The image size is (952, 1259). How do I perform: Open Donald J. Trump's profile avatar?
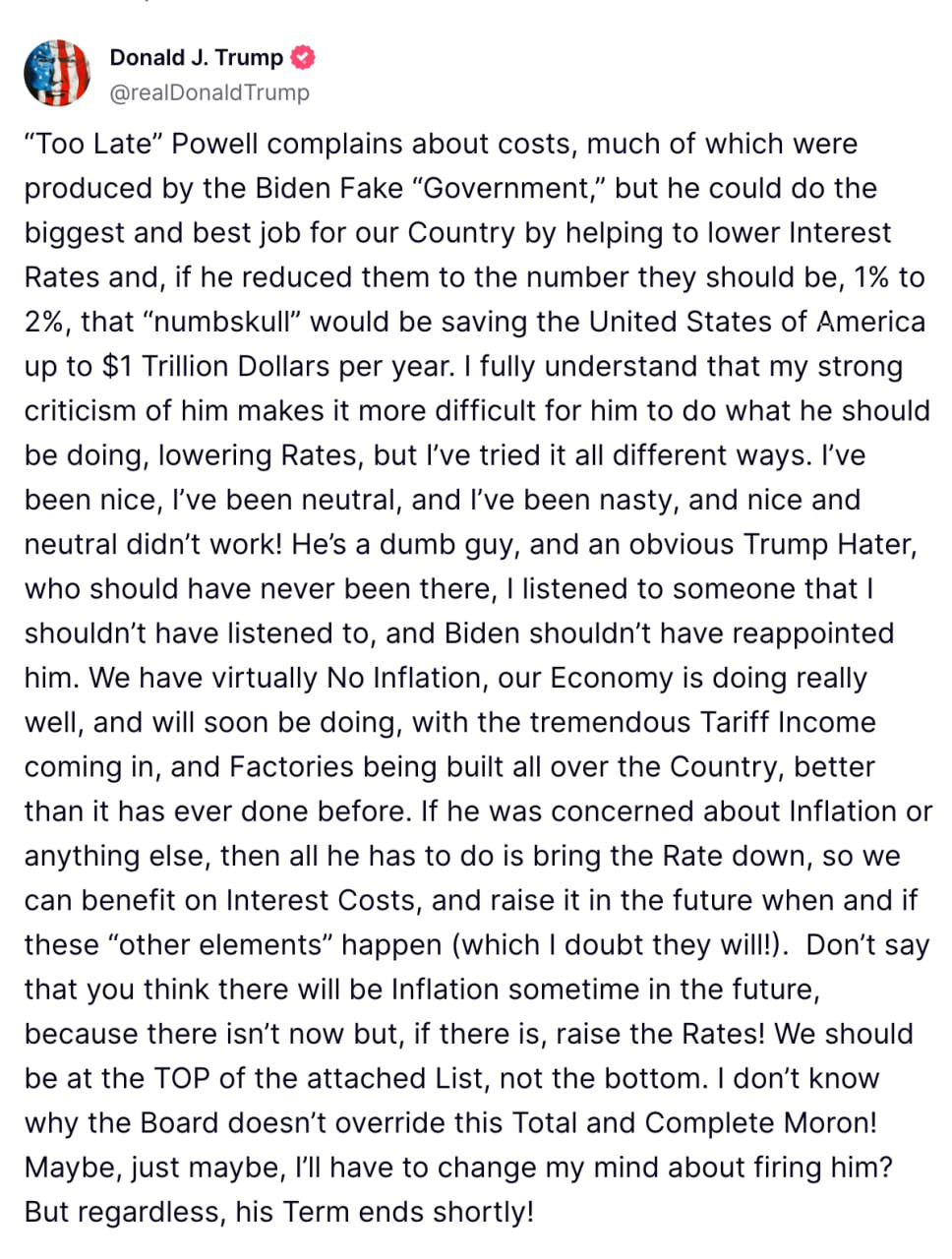point(56,74)
